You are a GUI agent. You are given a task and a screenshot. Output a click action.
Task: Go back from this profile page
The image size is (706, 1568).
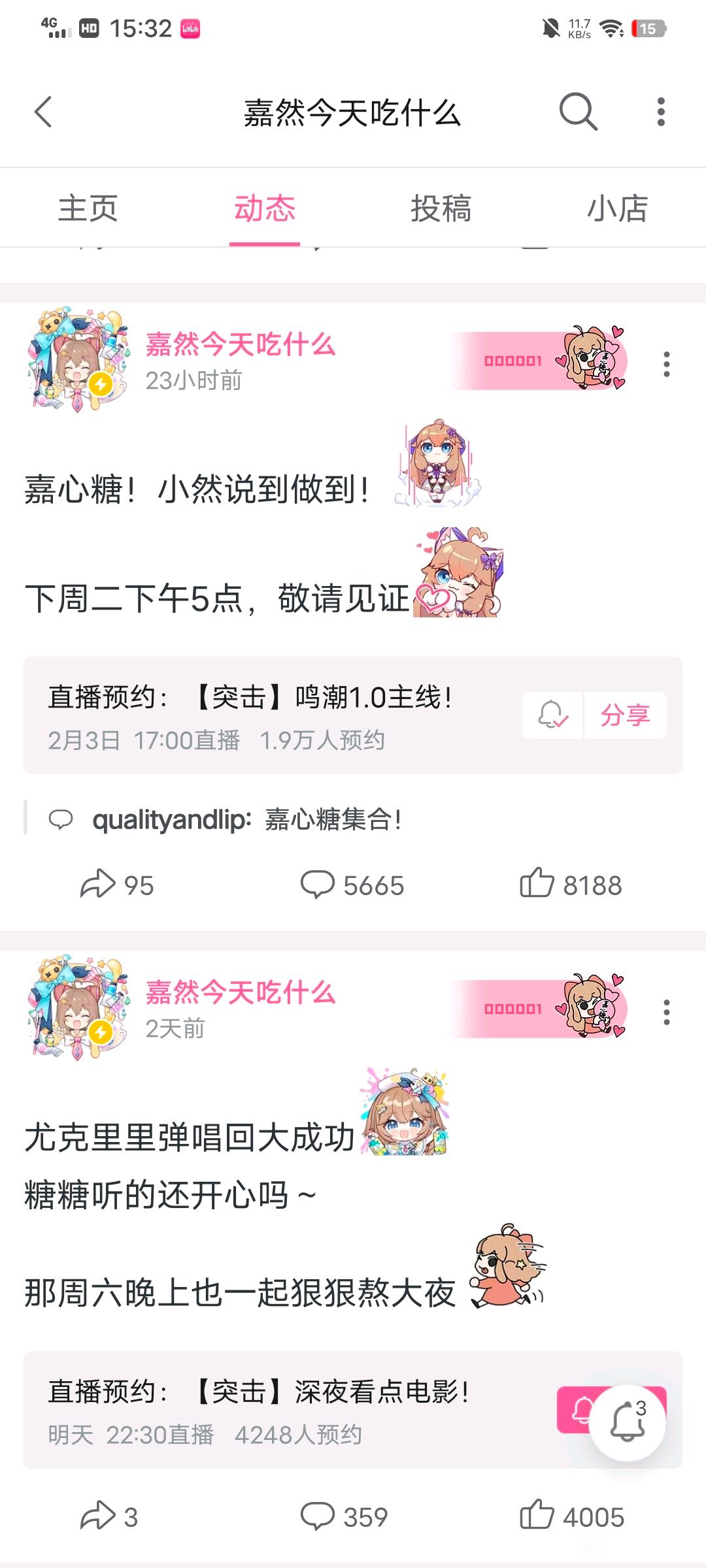click(43, 112)
